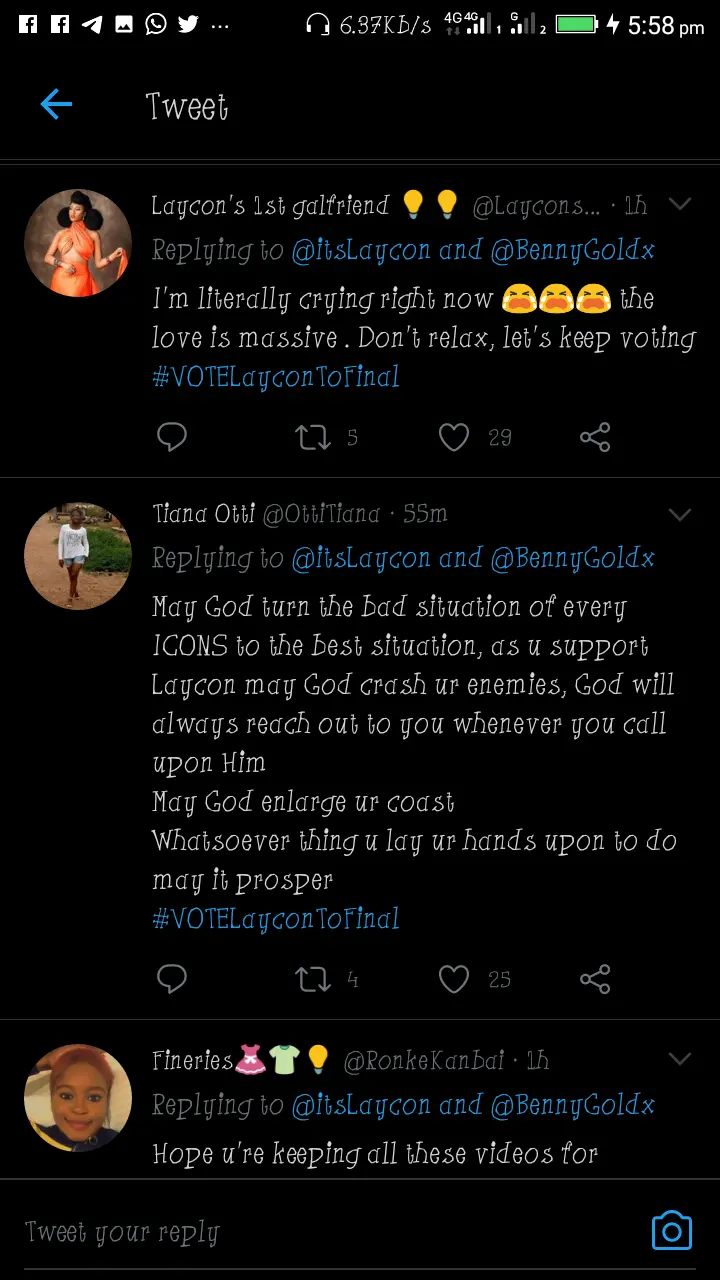Go back using the arrow icon
The image size is (720, 1280).
point(56,104)
